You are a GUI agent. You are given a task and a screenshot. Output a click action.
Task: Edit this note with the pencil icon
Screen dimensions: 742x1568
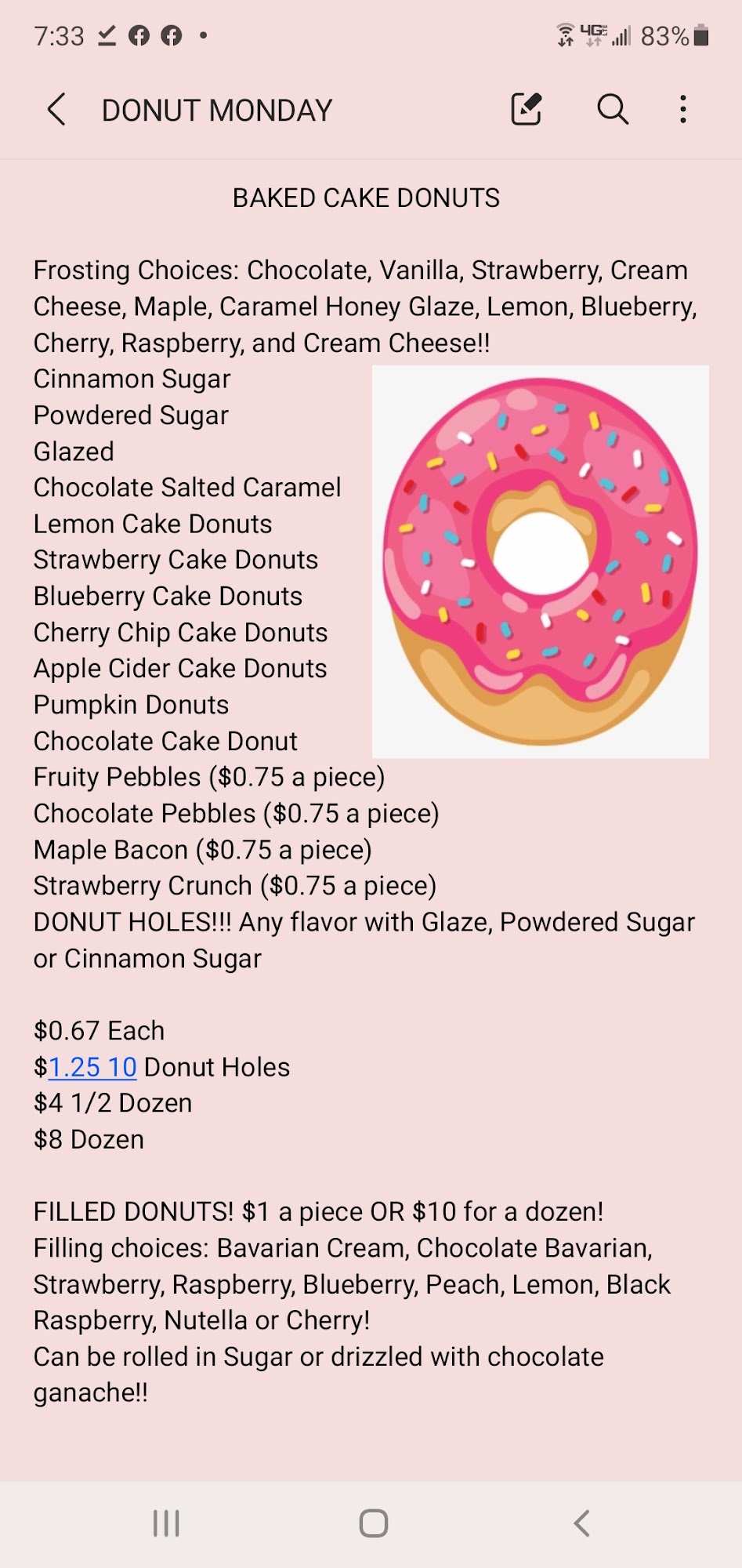527,109
